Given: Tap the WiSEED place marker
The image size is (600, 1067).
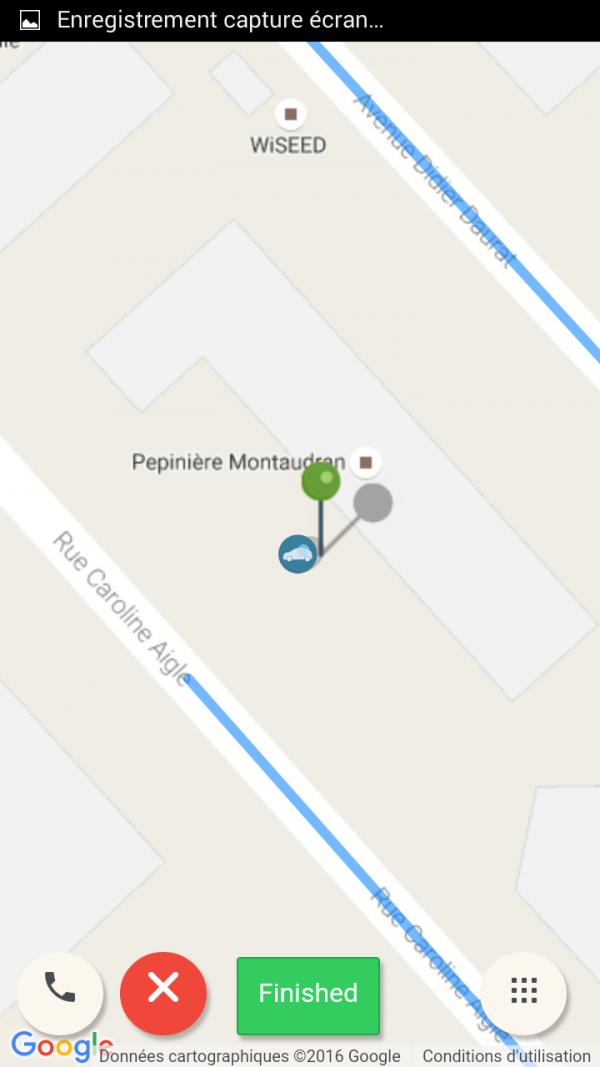Looking at the screenshot, I should 291,114.
